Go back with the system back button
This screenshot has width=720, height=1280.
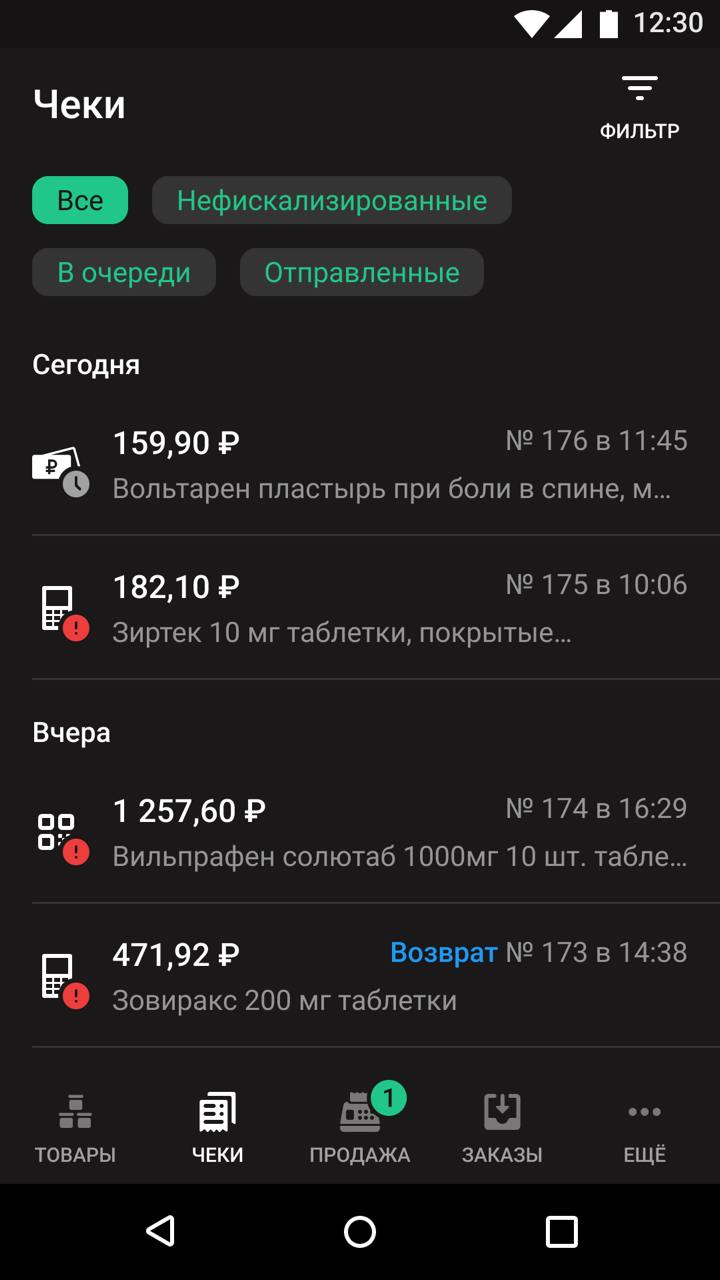click(160, 1231)
